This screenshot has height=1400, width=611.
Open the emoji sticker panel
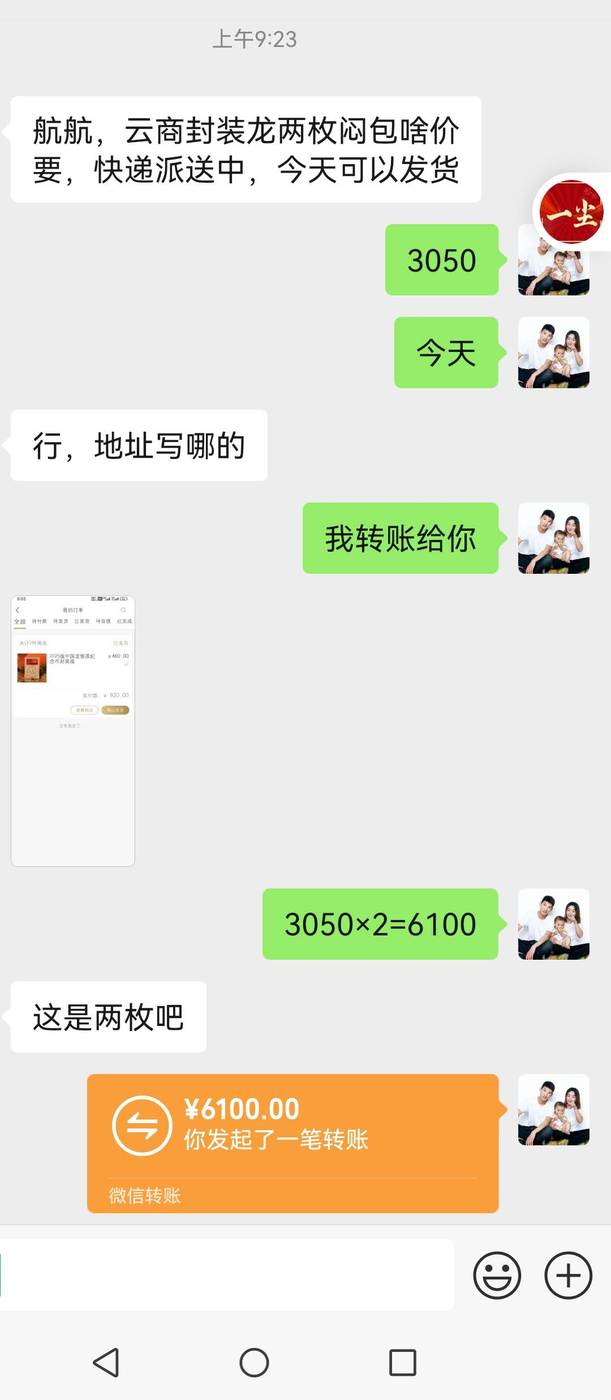497,1275
